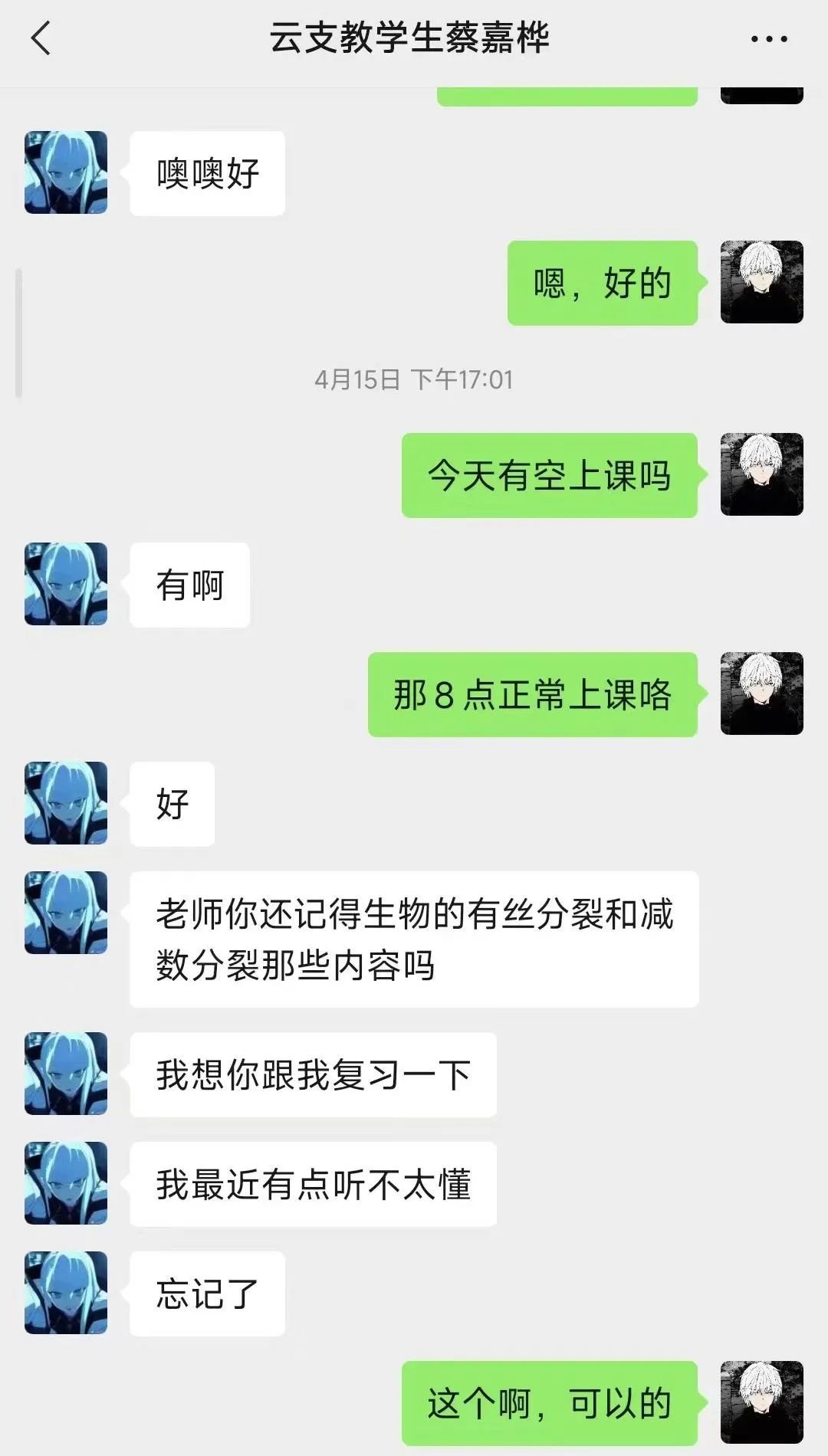Go back from the chat with 云支教学生蔡嘉桦
The image size is (828, 1456).
pyautogui.click(x=41, y=38)
